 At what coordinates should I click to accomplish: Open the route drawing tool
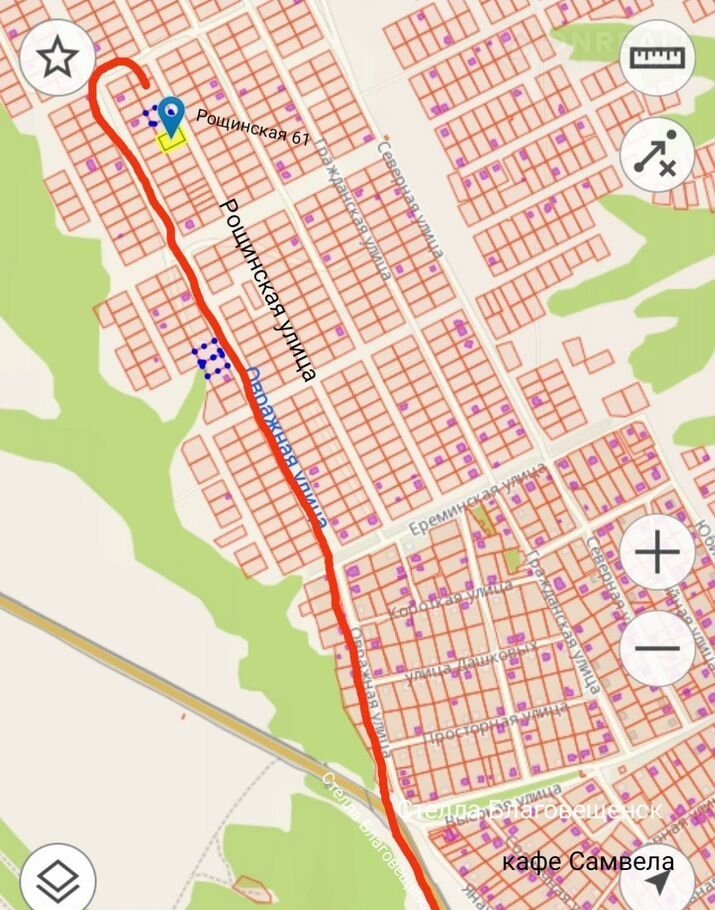tap(657, 157)
